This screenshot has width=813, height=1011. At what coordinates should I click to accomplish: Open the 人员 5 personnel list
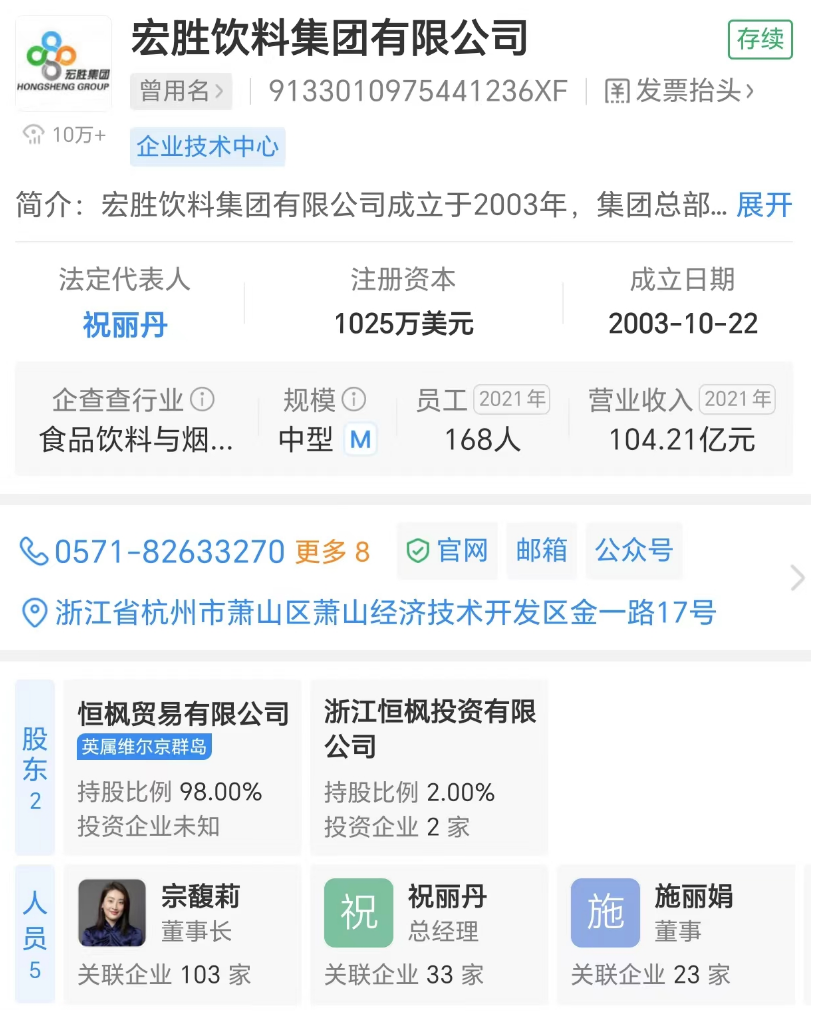pyautogui.click(x=35, y=934)
